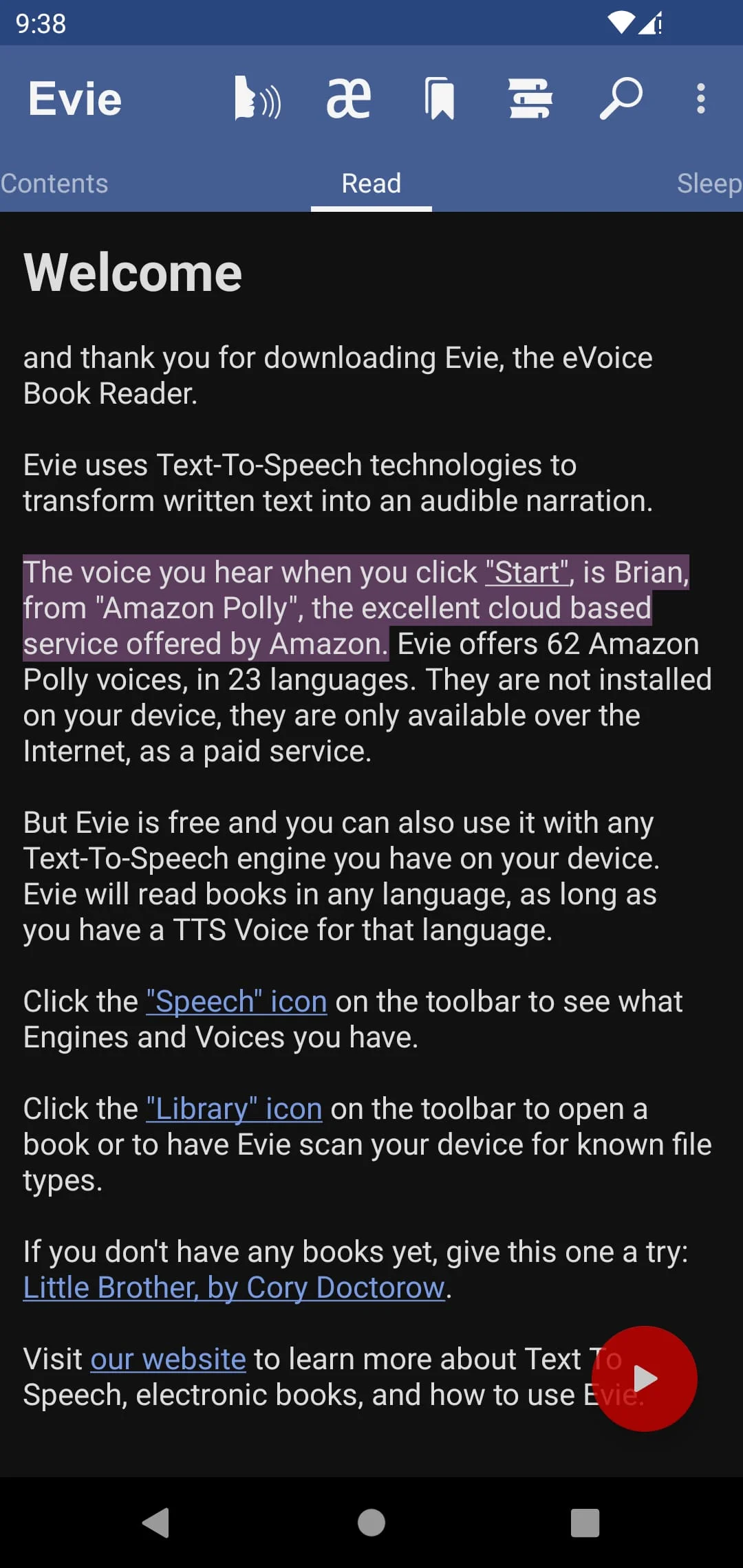Start narration with the red play button
The width and height of the screenshot is (743, 1568).
coord(645,1378)
